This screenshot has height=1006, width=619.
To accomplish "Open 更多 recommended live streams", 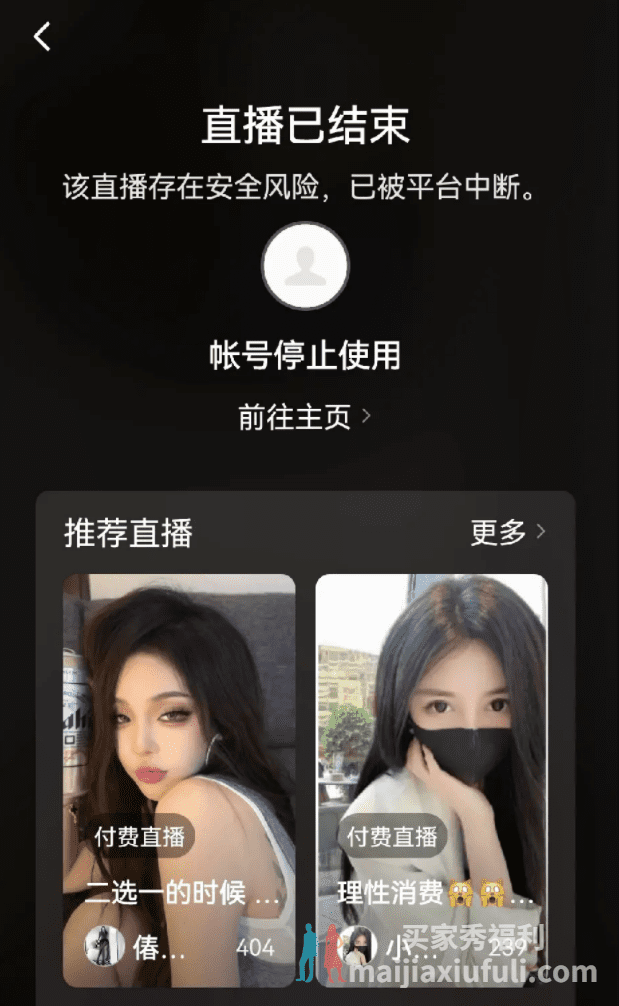I will (x=507, y=532).
